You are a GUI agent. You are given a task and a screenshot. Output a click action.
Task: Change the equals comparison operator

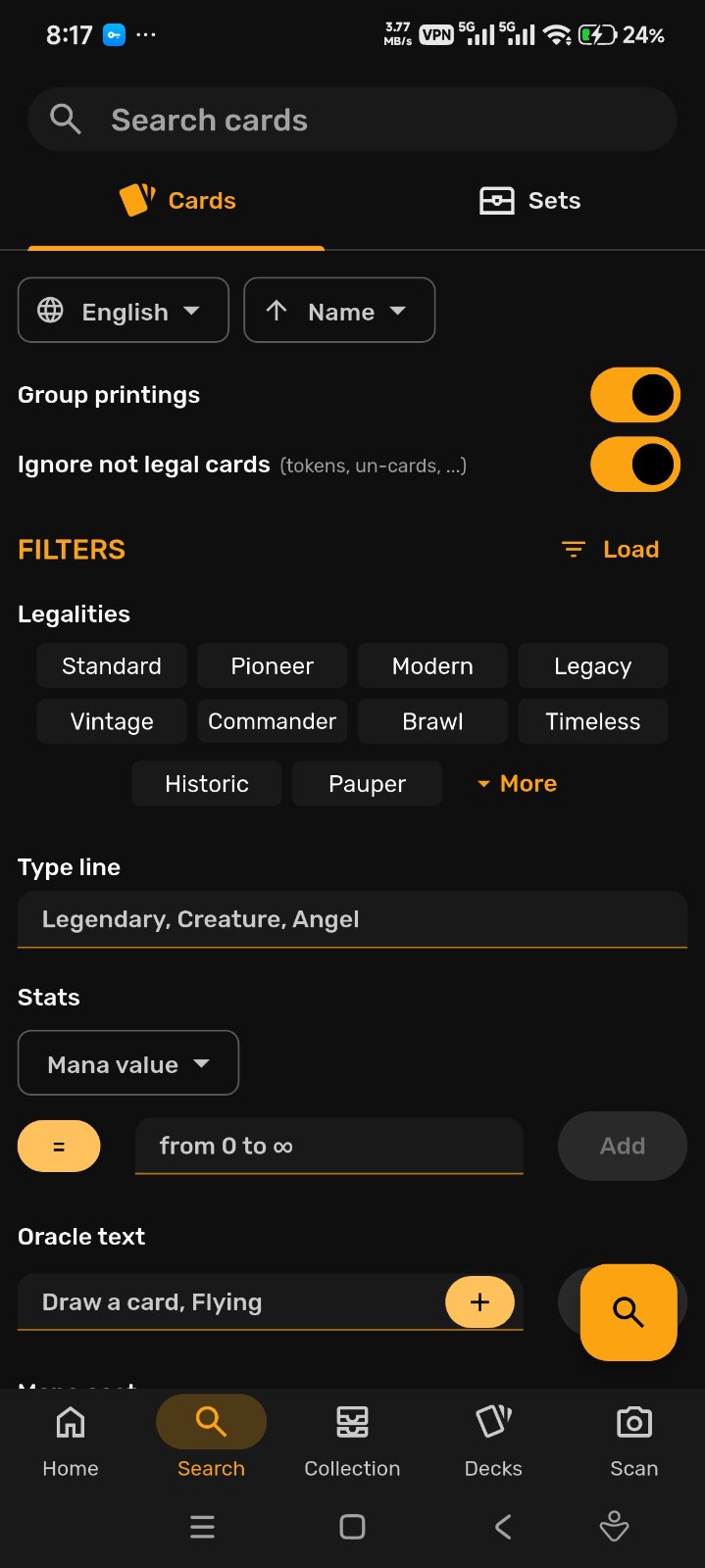(59, 1147)
